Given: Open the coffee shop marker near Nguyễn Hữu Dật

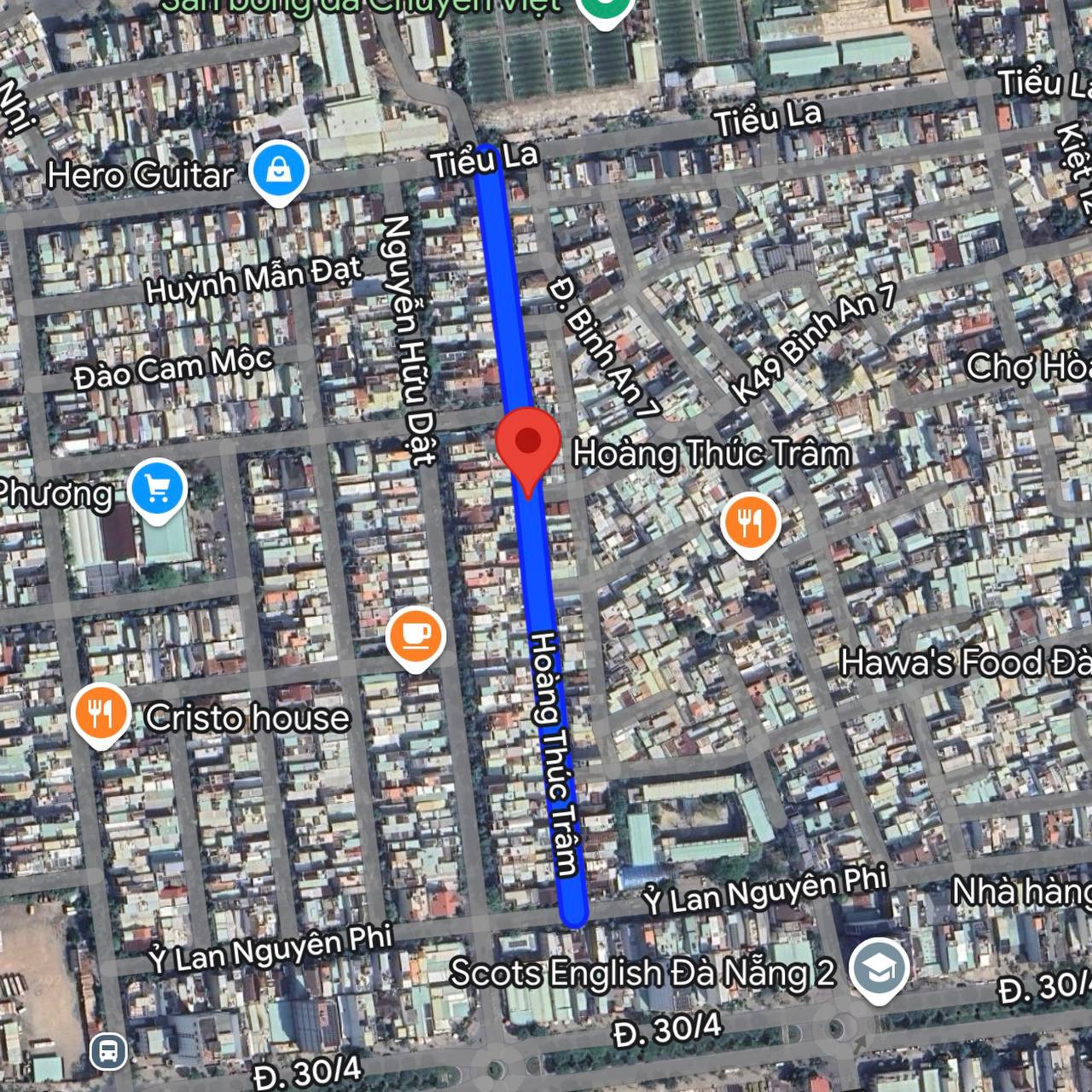Looking at the screenshot, I should (415, 636).
